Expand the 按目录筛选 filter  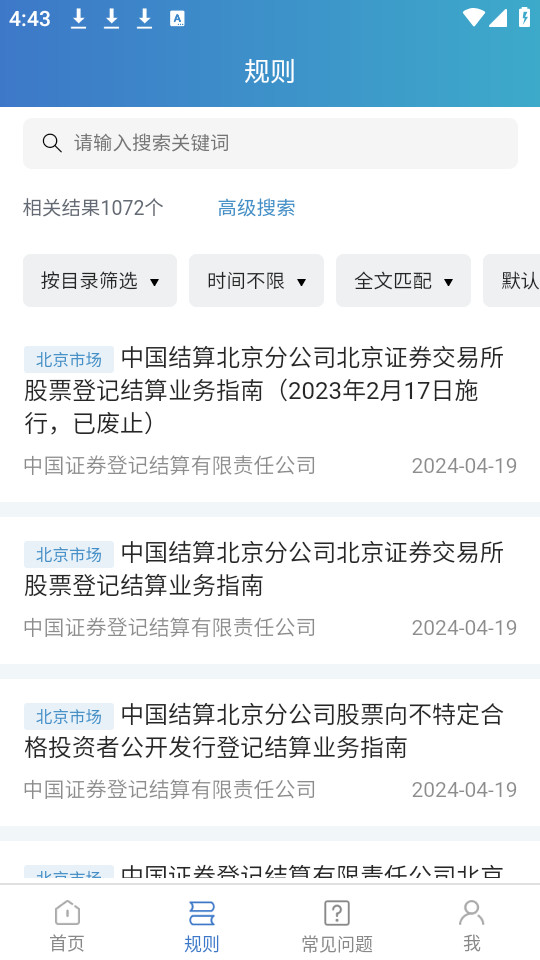(x=100, y=281)
